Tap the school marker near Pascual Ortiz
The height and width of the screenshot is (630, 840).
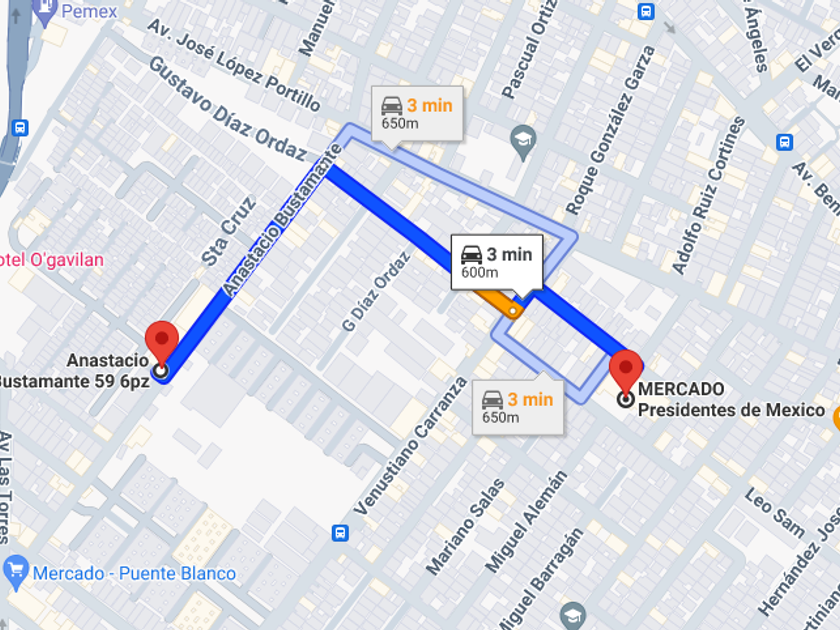[x=523, y=142]
